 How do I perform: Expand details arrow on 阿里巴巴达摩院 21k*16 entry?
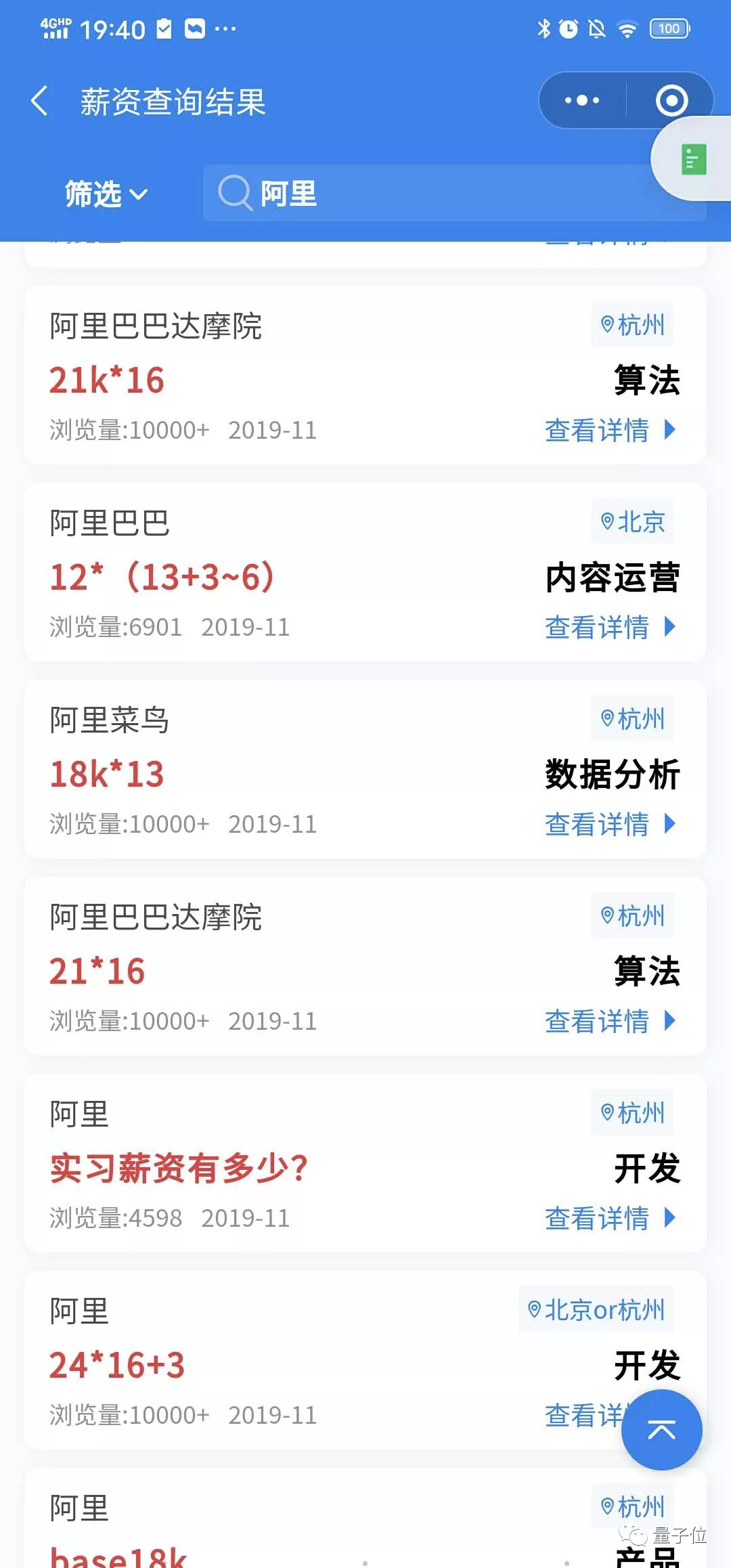point(669,431)
